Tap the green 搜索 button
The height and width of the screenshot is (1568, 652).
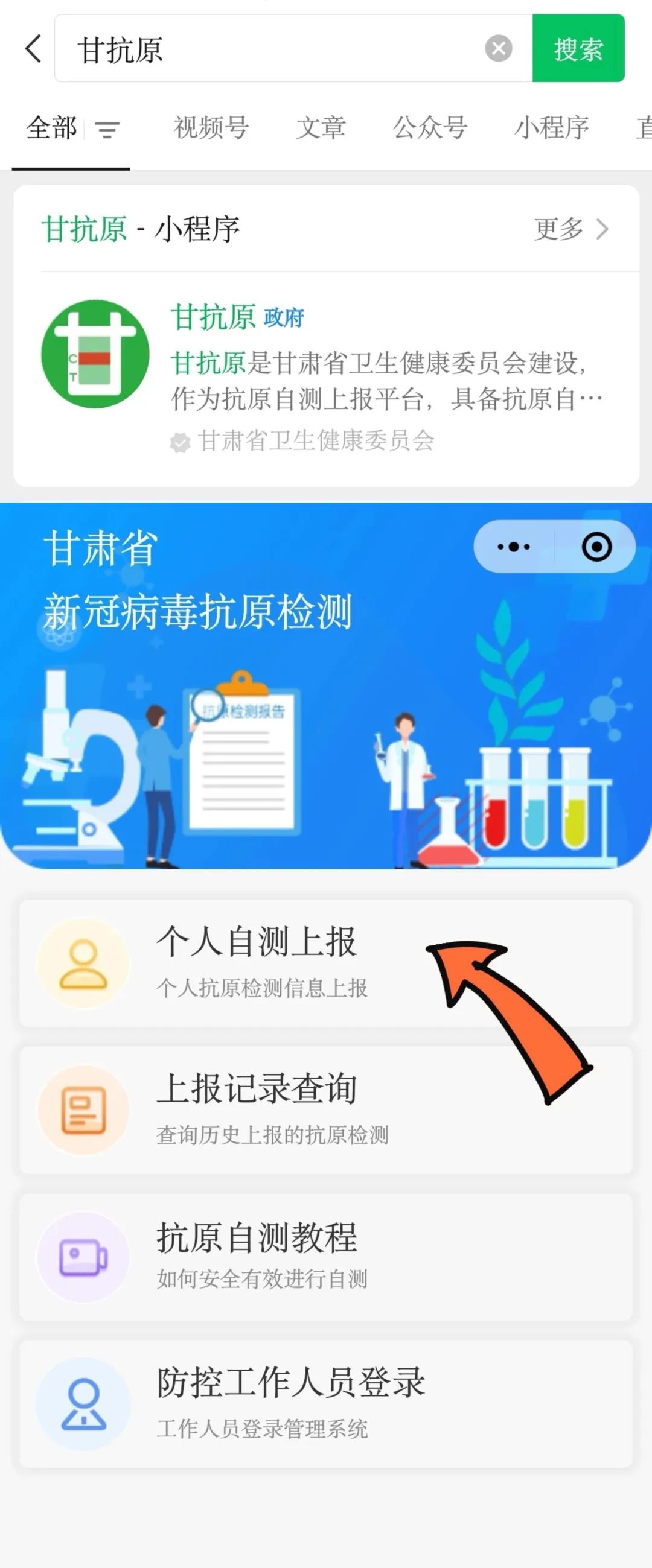[x=578, y=49]
